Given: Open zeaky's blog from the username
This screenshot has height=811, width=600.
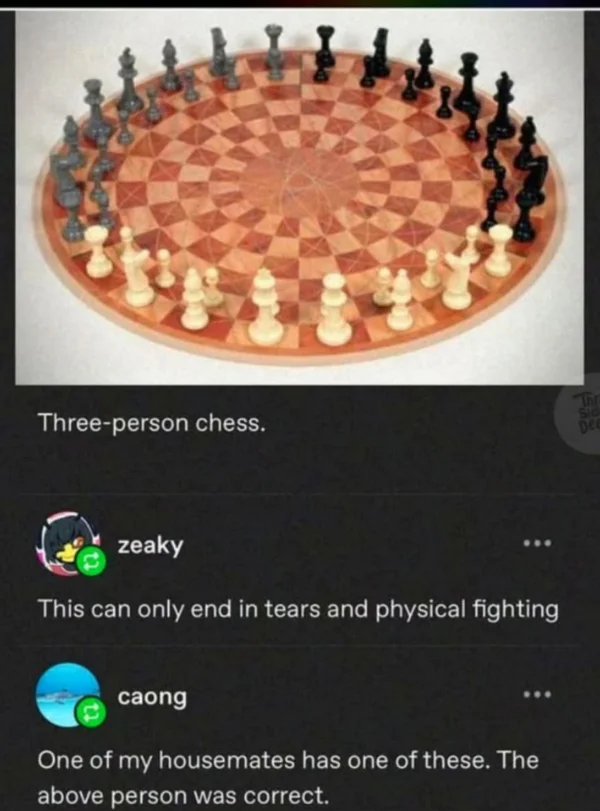Looking at the screenshot, I should click(x=150, y=546).
